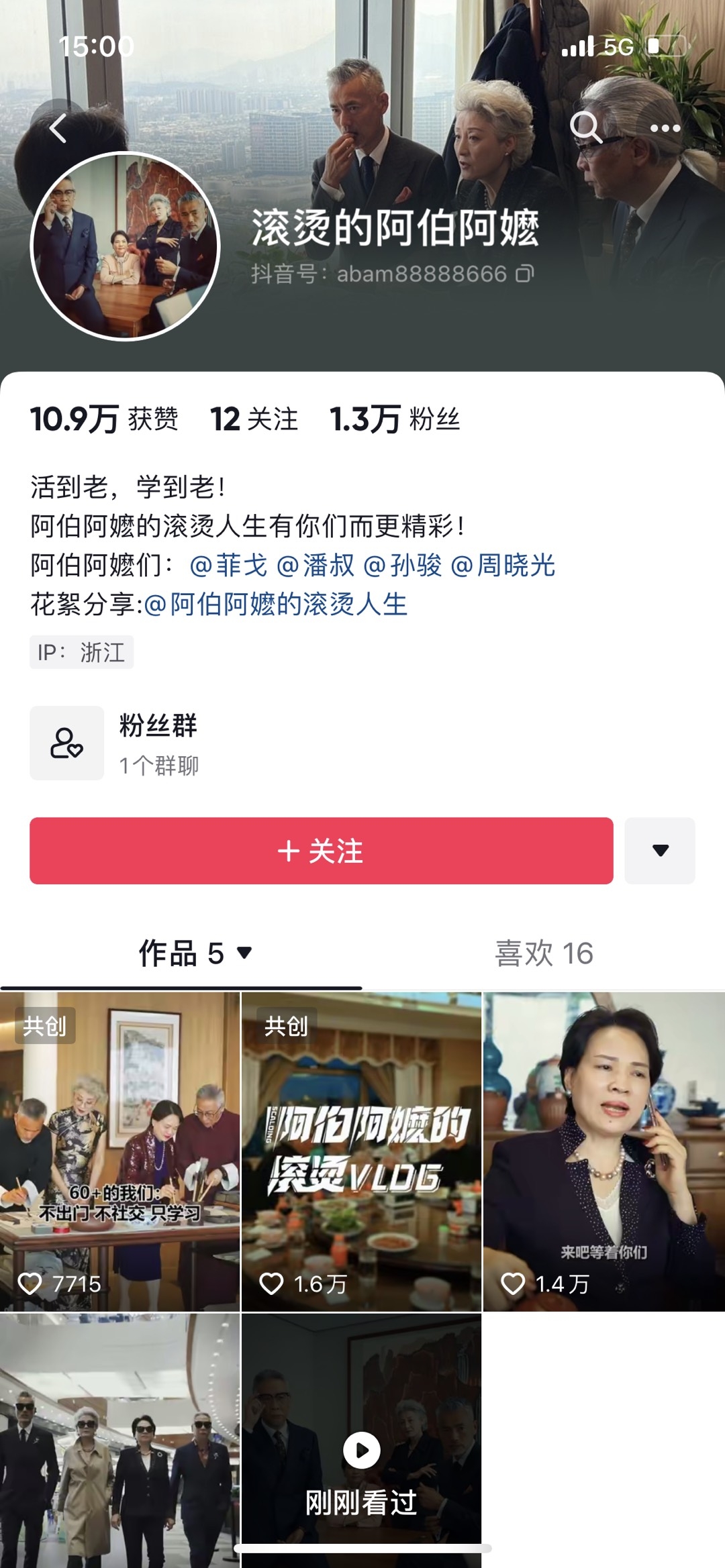Open the linked profile @孙骏
This screenshot has height=1568, width=725.
tap(403, 565)
